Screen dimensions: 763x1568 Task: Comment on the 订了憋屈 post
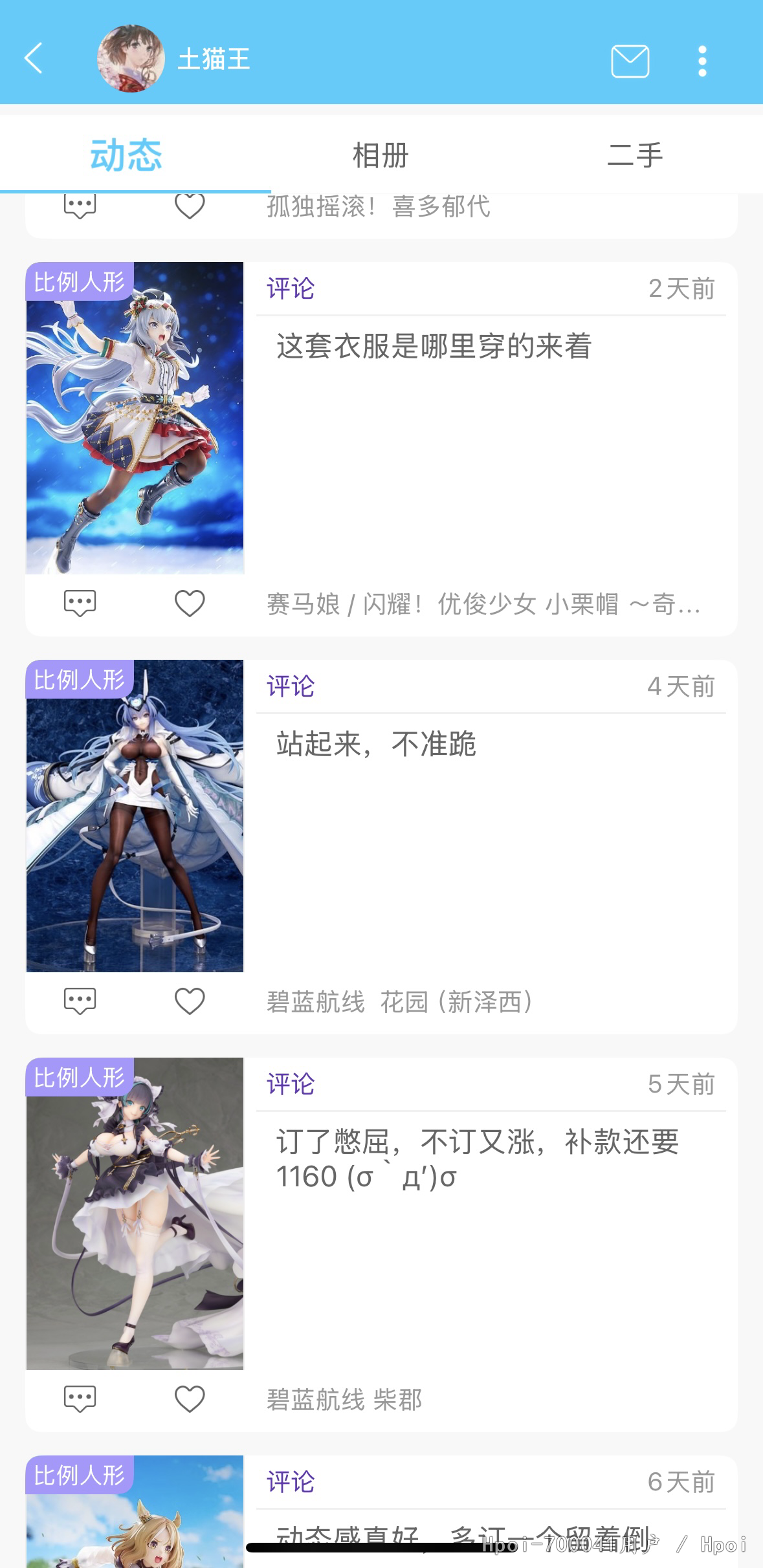[80, 1399]
